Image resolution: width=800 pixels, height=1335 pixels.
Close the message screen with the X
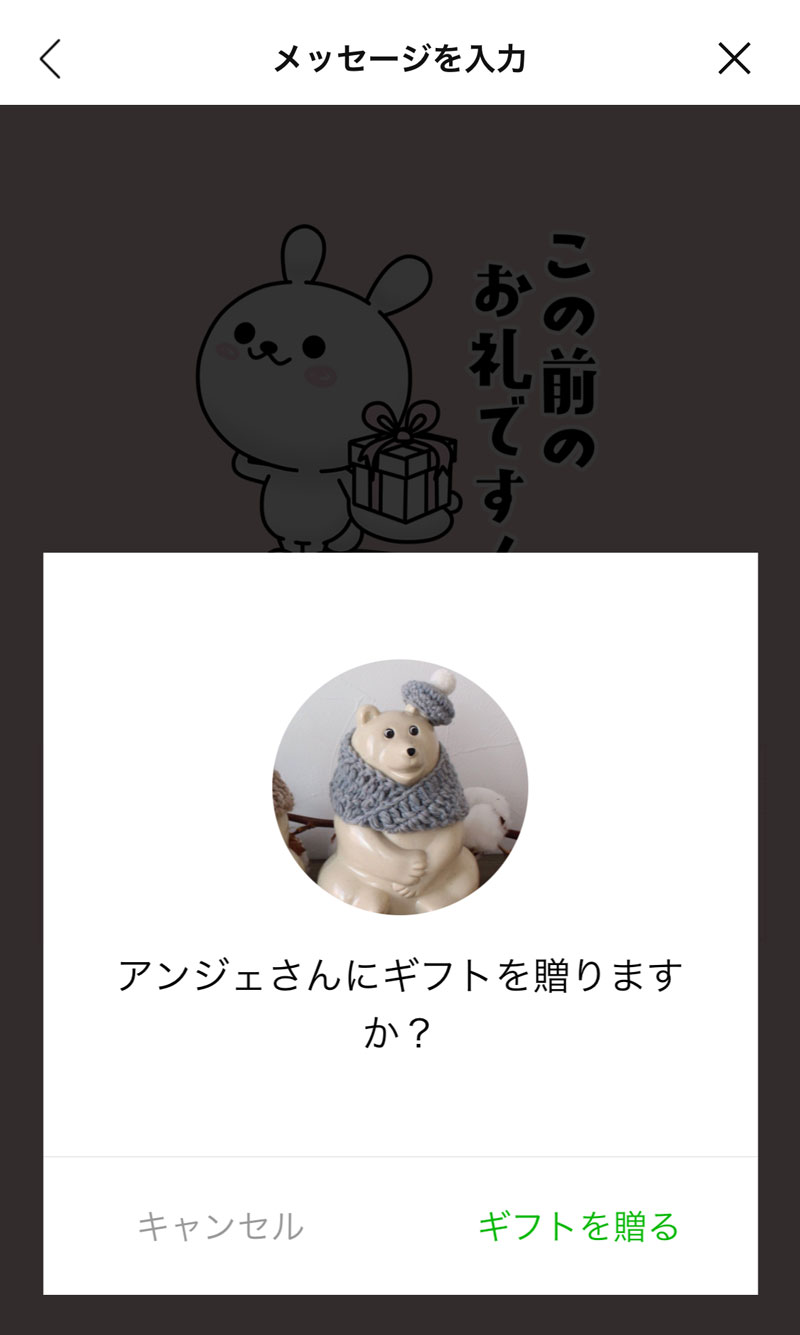(x=734, y=59)
